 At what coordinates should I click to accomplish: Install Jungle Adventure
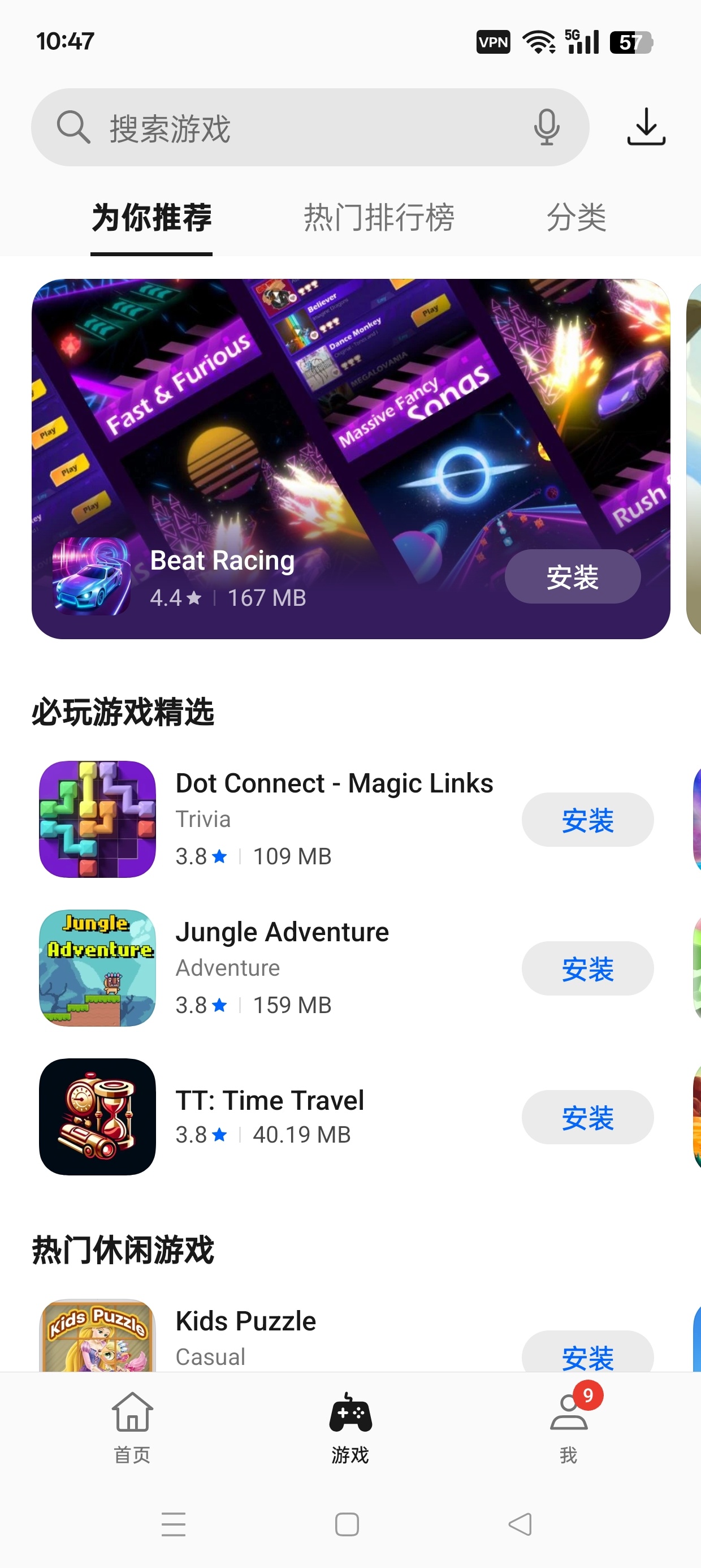pyautogui.click(x=587, y=968)
